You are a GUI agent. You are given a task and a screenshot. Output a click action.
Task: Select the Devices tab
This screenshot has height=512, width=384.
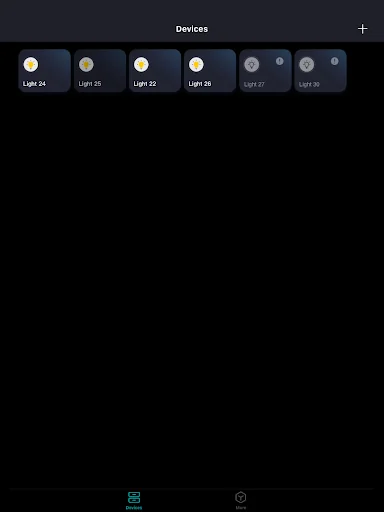(134, 500)
